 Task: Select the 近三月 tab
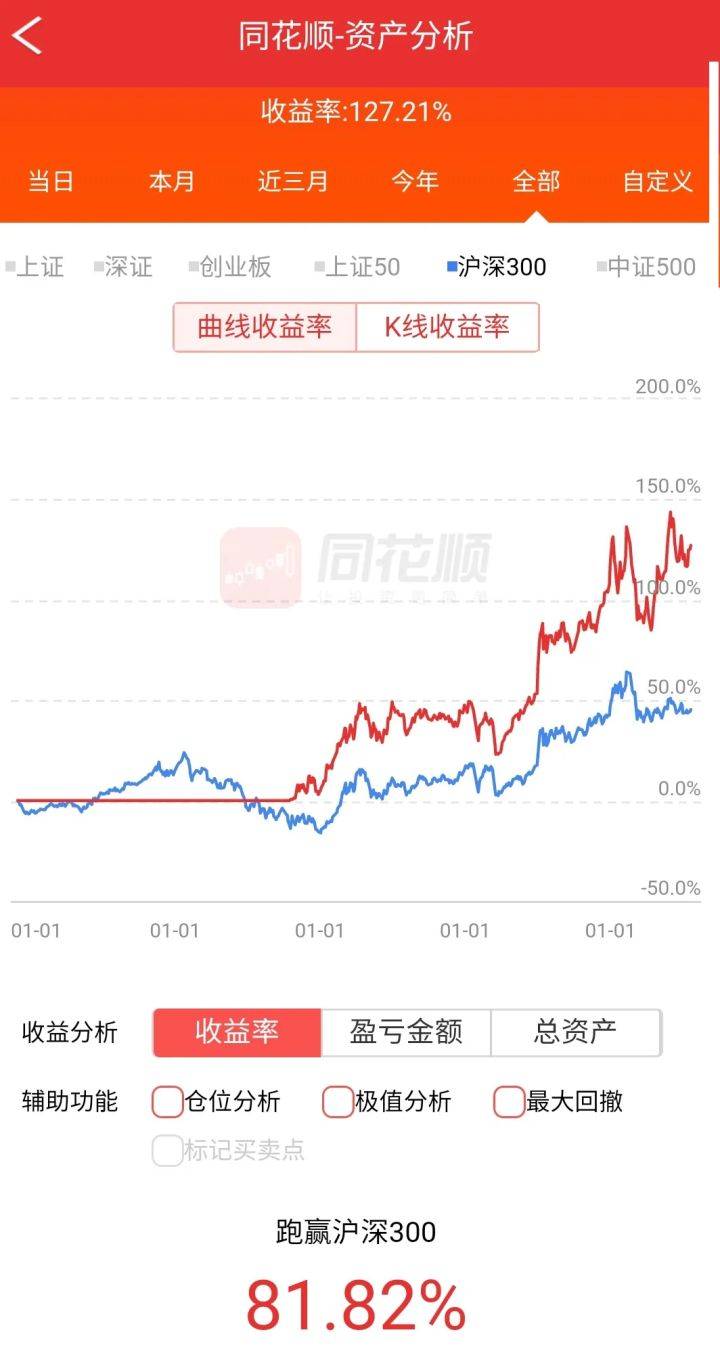coord(293,181)
